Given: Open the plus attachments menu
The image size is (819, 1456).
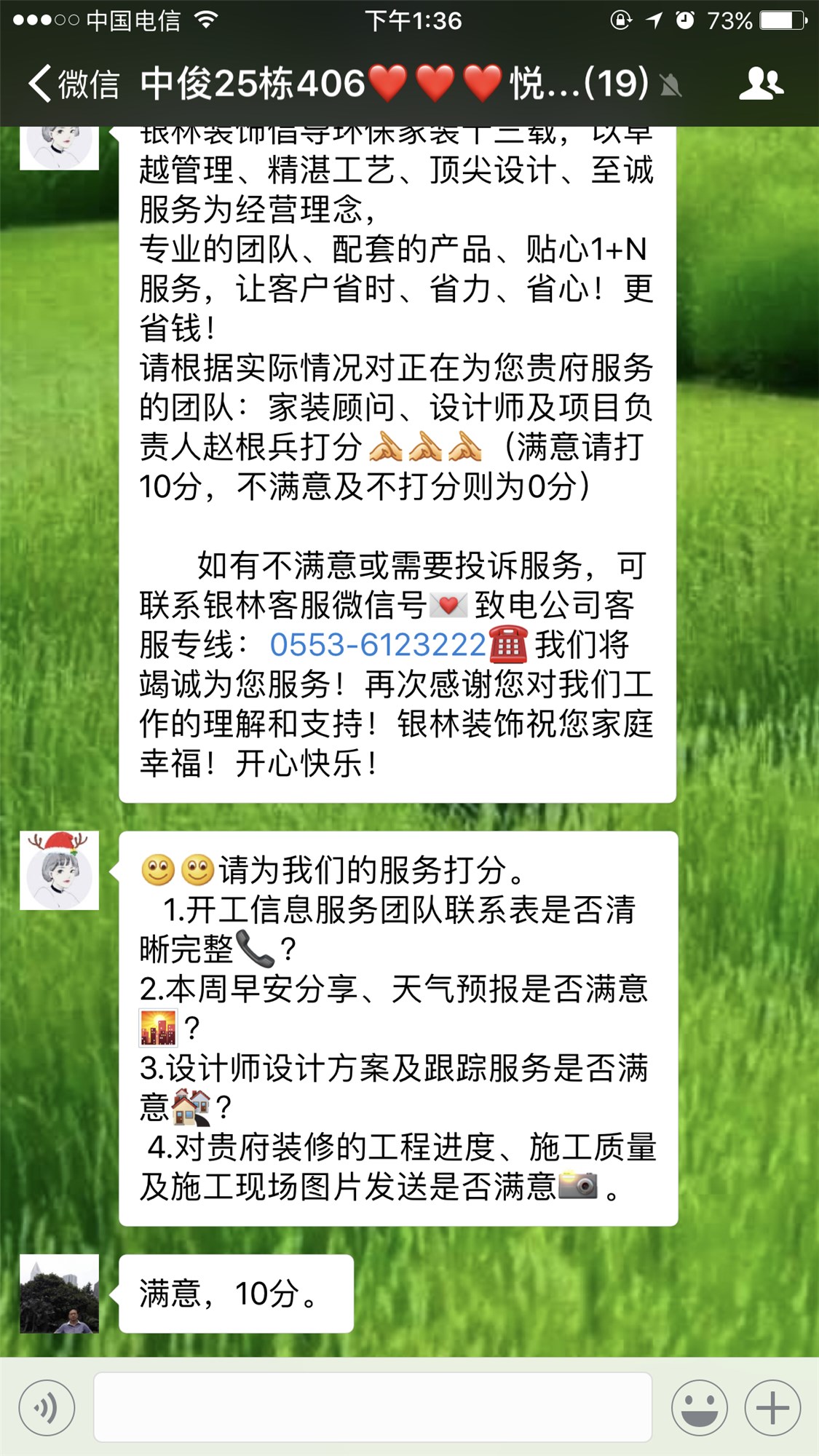Looking at the screenshot, I should pos(772,1408).
